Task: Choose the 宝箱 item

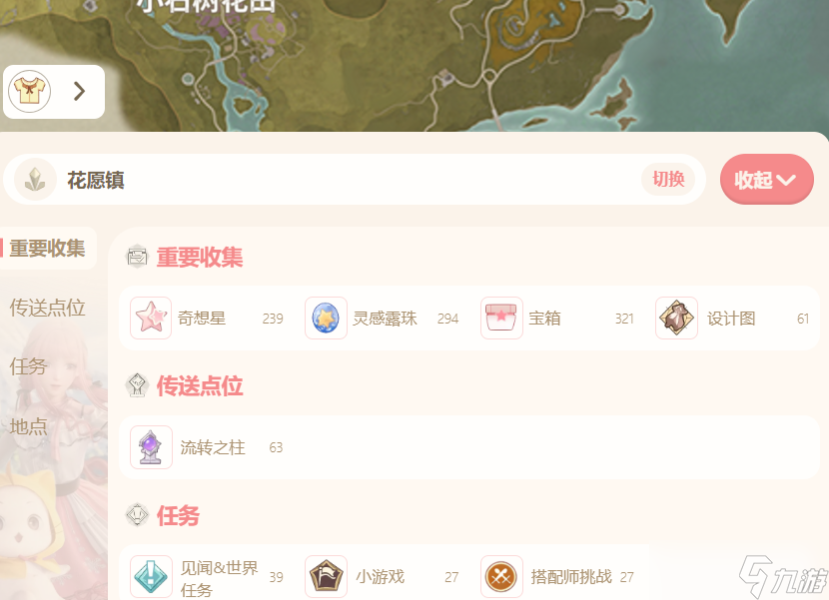Action: click(556, 318)
